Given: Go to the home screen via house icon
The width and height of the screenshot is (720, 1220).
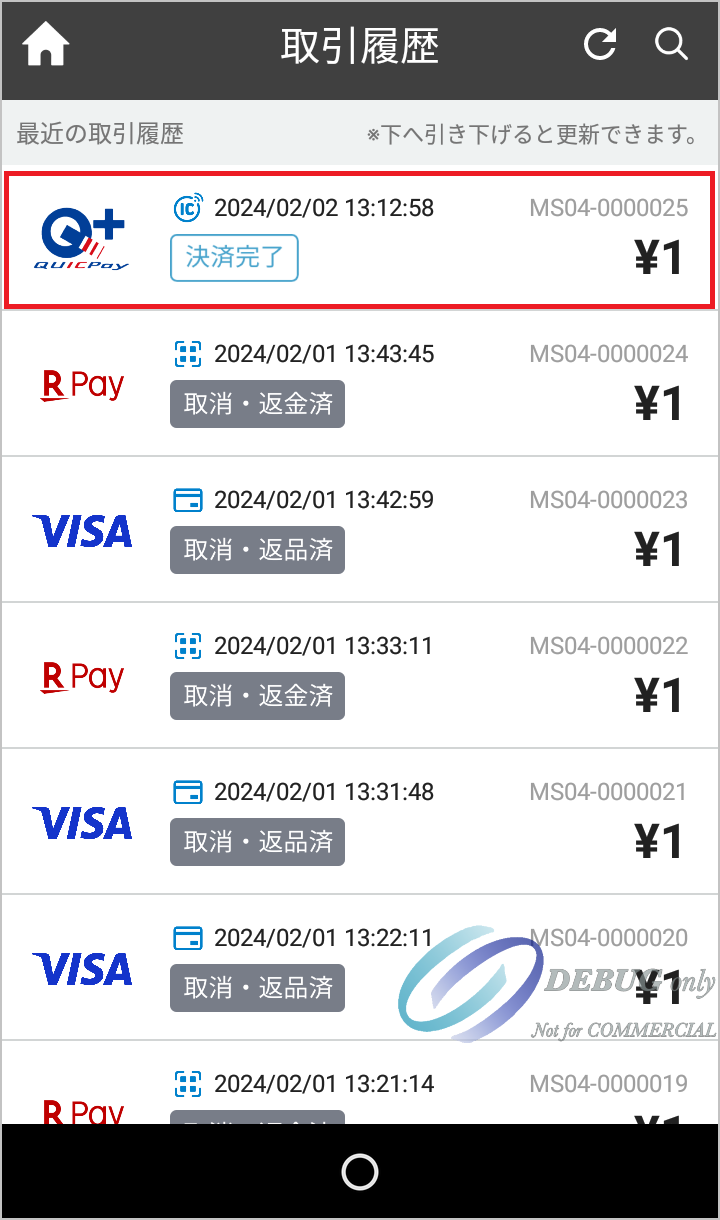Looking at the screenshot, I should coord(46,45).
